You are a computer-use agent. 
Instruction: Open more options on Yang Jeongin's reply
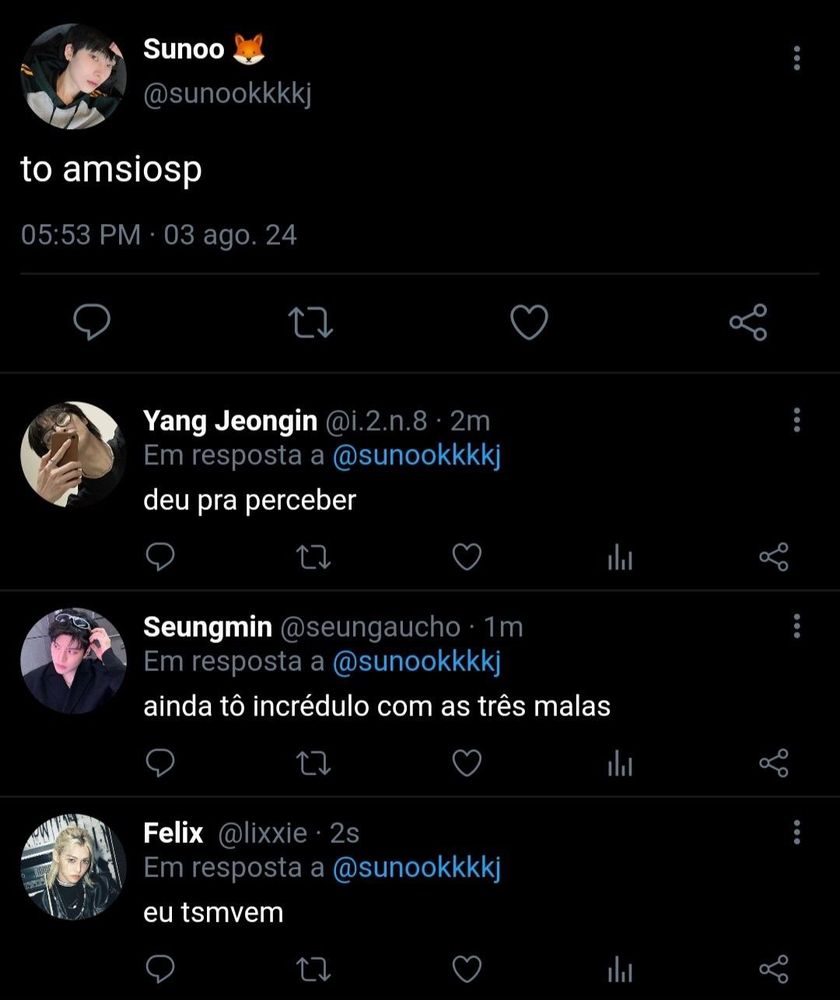[796, 420]
